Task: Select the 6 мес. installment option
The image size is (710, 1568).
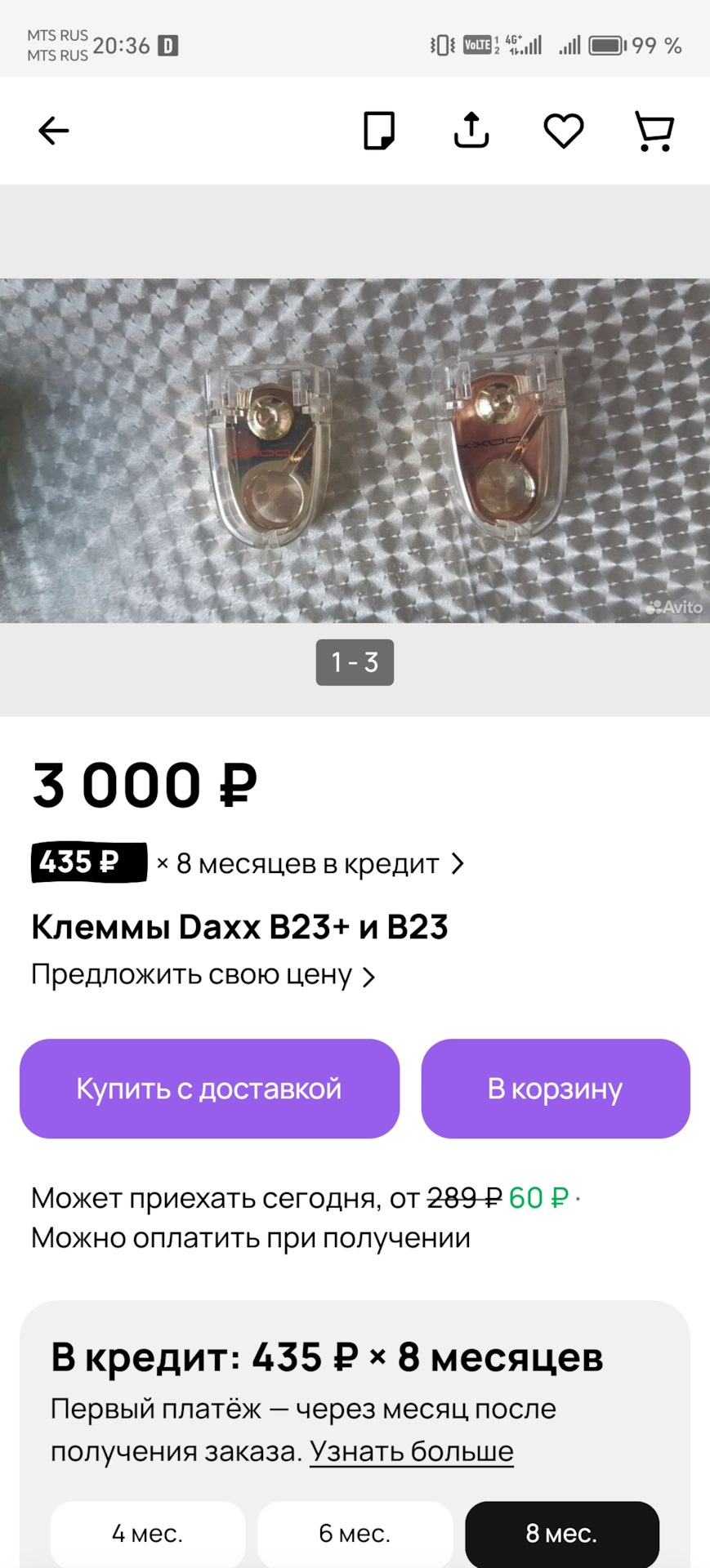Action: tap(355, 1534)
